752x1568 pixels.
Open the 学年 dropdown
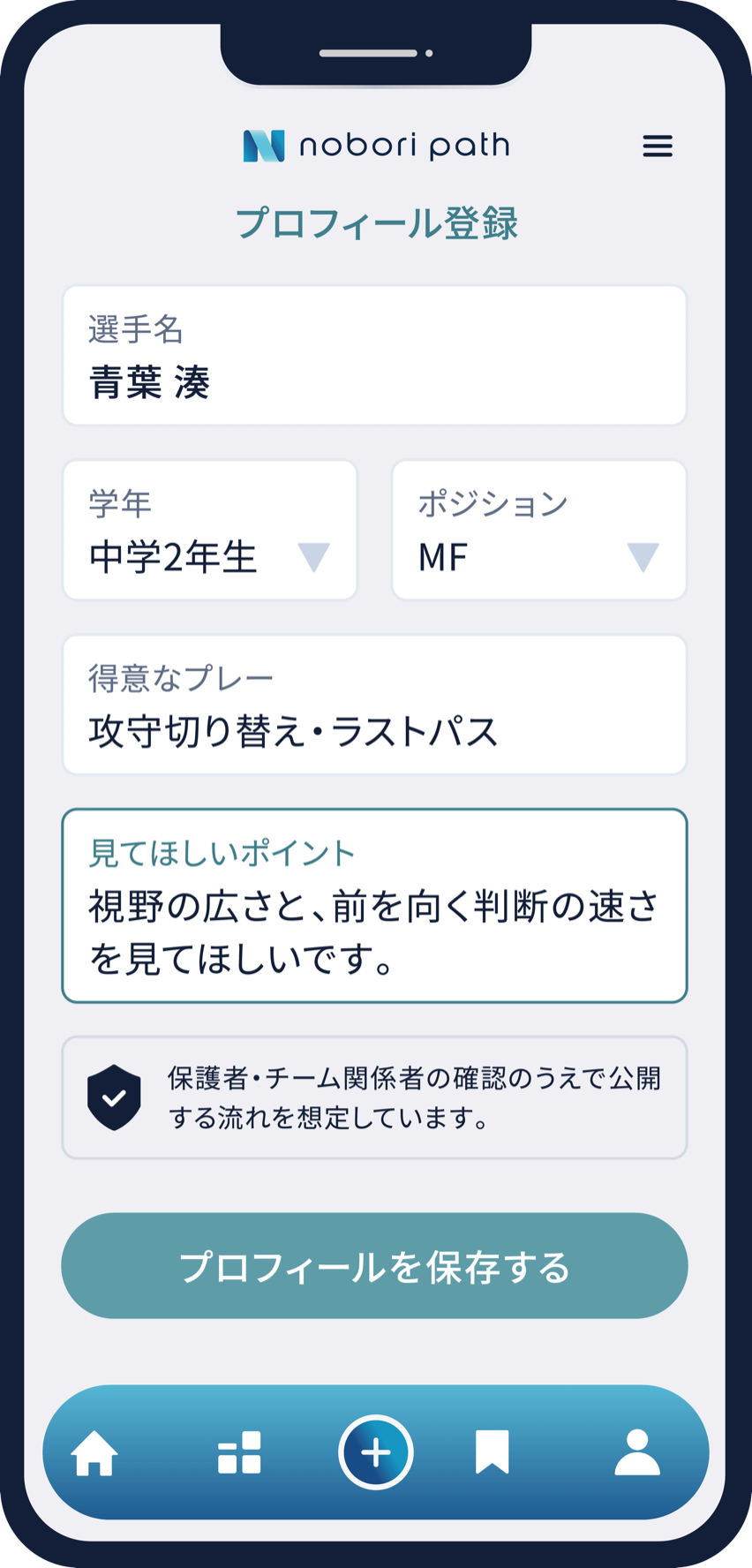pyautogui.click(x=210, y=530)
